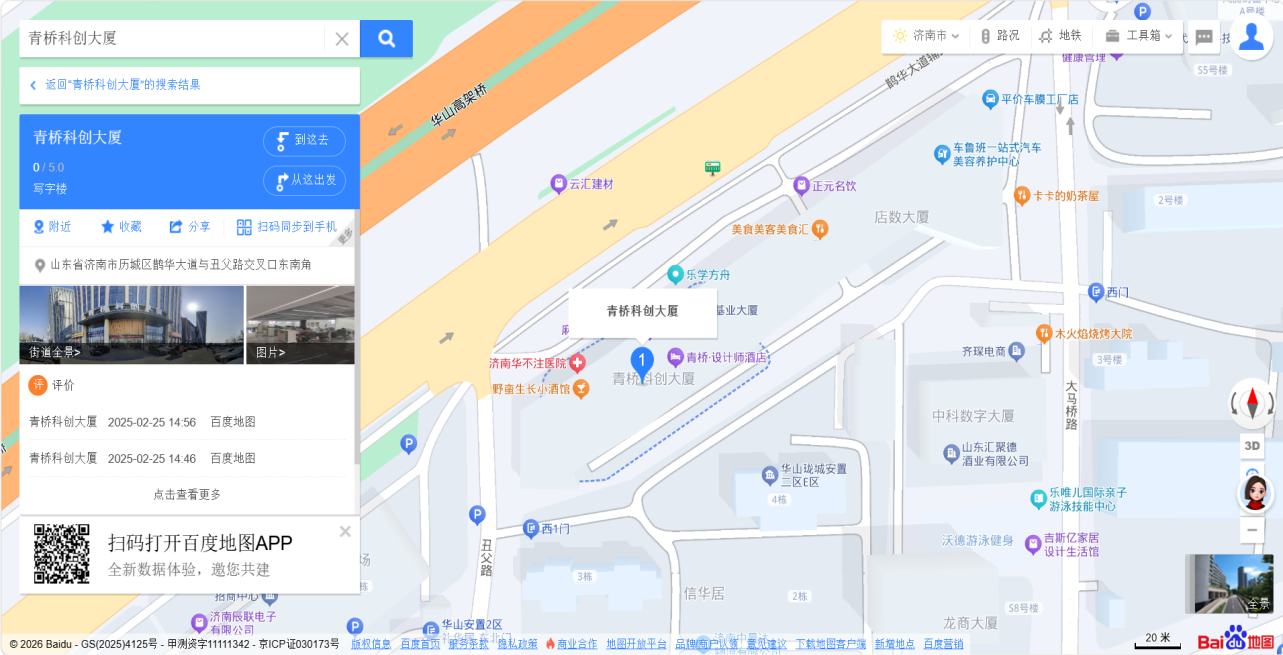Tap the blue search button
Viewport: 1283px width, 655px height.
click(x=386, y=39)
